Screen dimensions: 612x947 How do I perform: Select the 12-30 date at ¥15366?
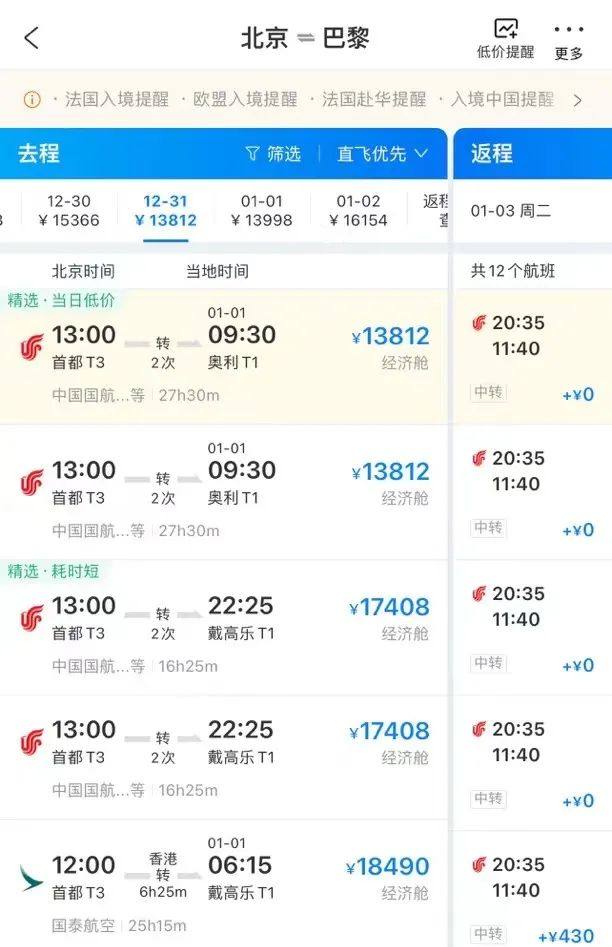coord(68,211)
